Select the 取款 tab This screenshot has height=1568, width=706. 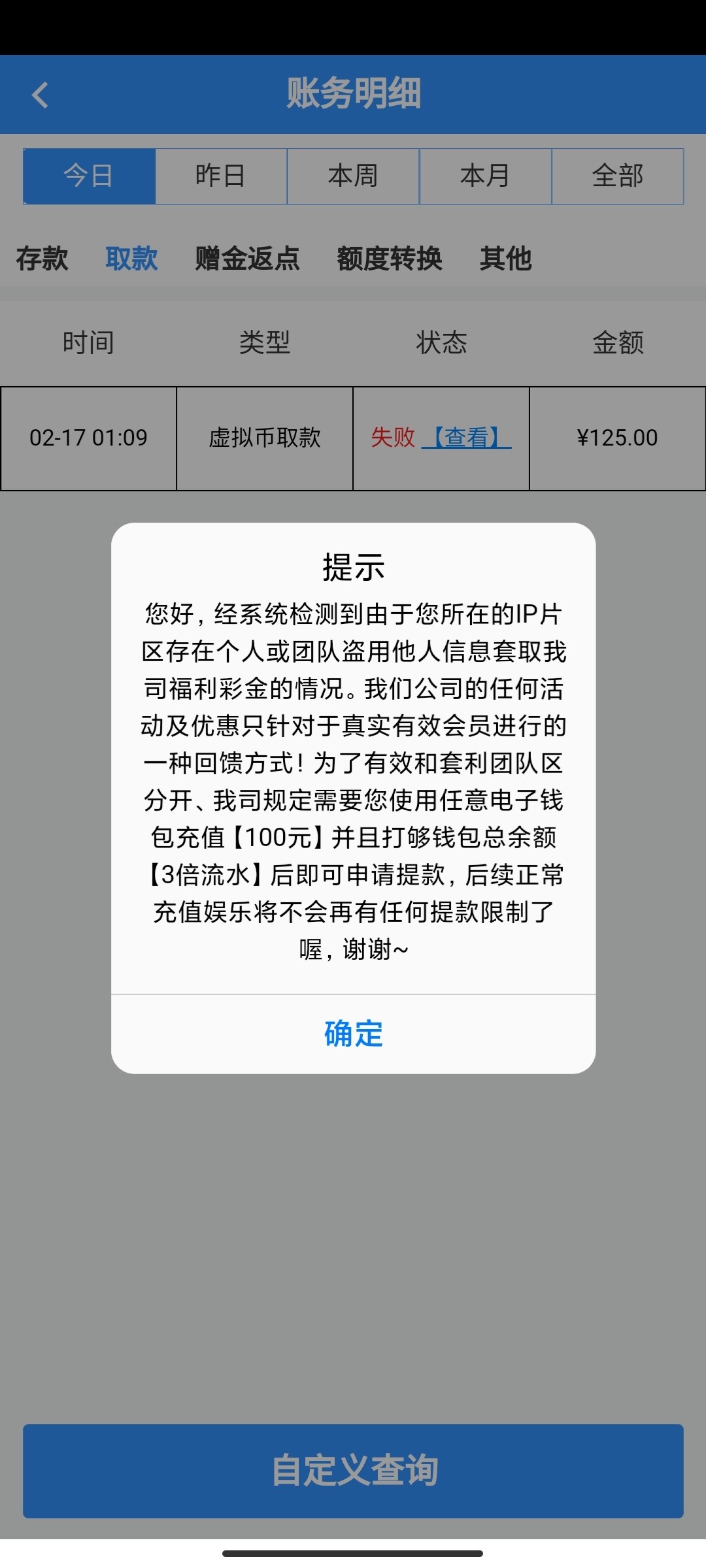[x=131, y=259]
